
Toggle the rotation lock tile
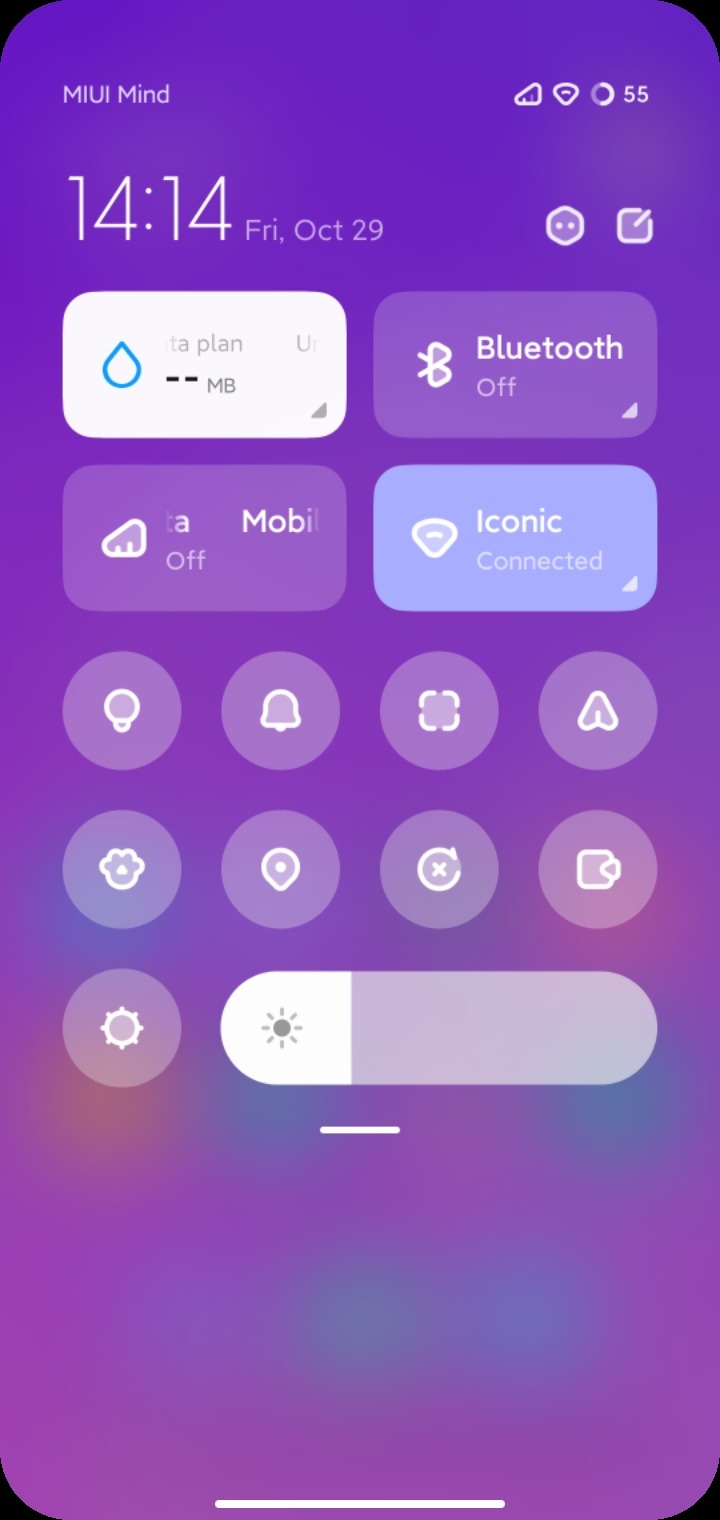click(439, 870)
